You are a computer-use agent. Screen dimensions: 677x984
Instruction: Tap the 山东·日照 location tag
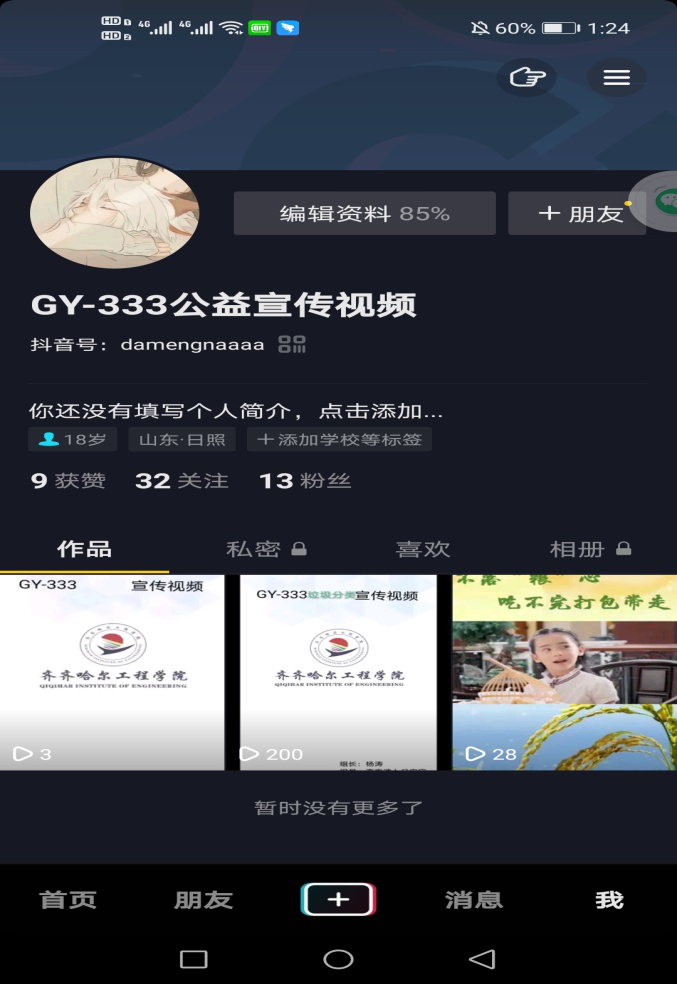pyautogui.click(x=182, y=440)
